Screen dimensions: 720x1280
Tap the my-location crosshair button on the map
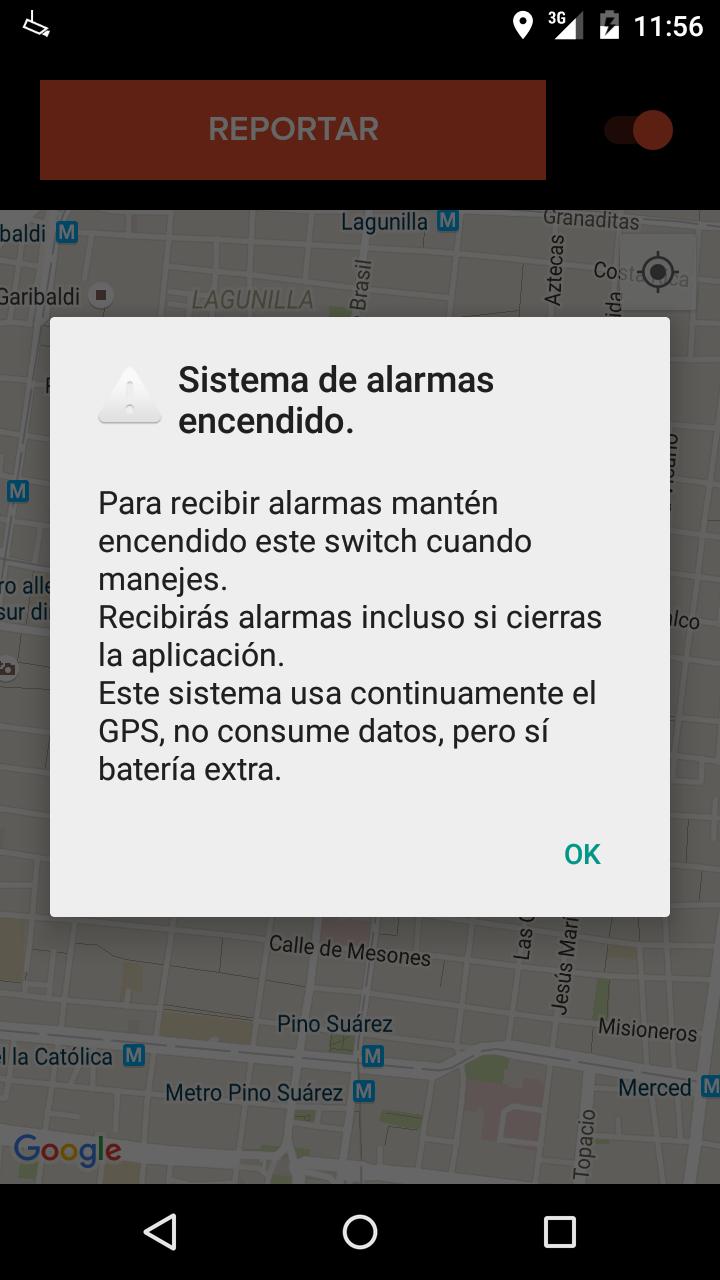(657, 271)
